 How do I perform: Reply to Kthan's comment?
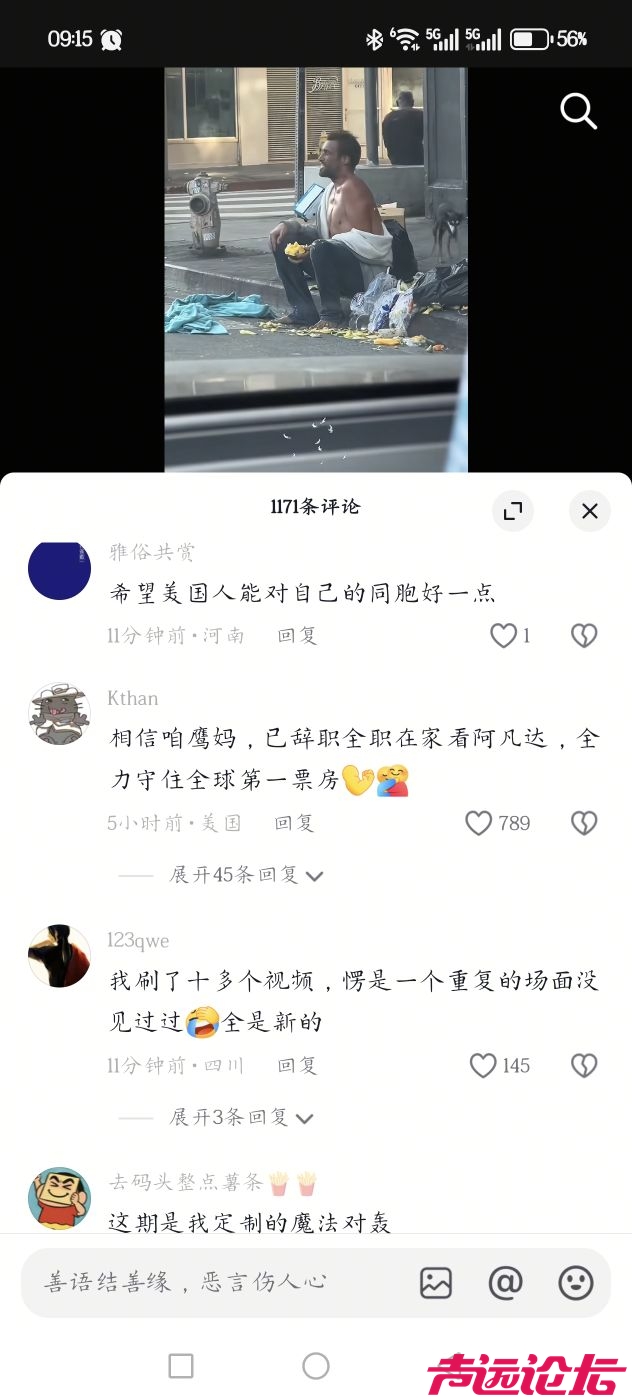point(294,823)
